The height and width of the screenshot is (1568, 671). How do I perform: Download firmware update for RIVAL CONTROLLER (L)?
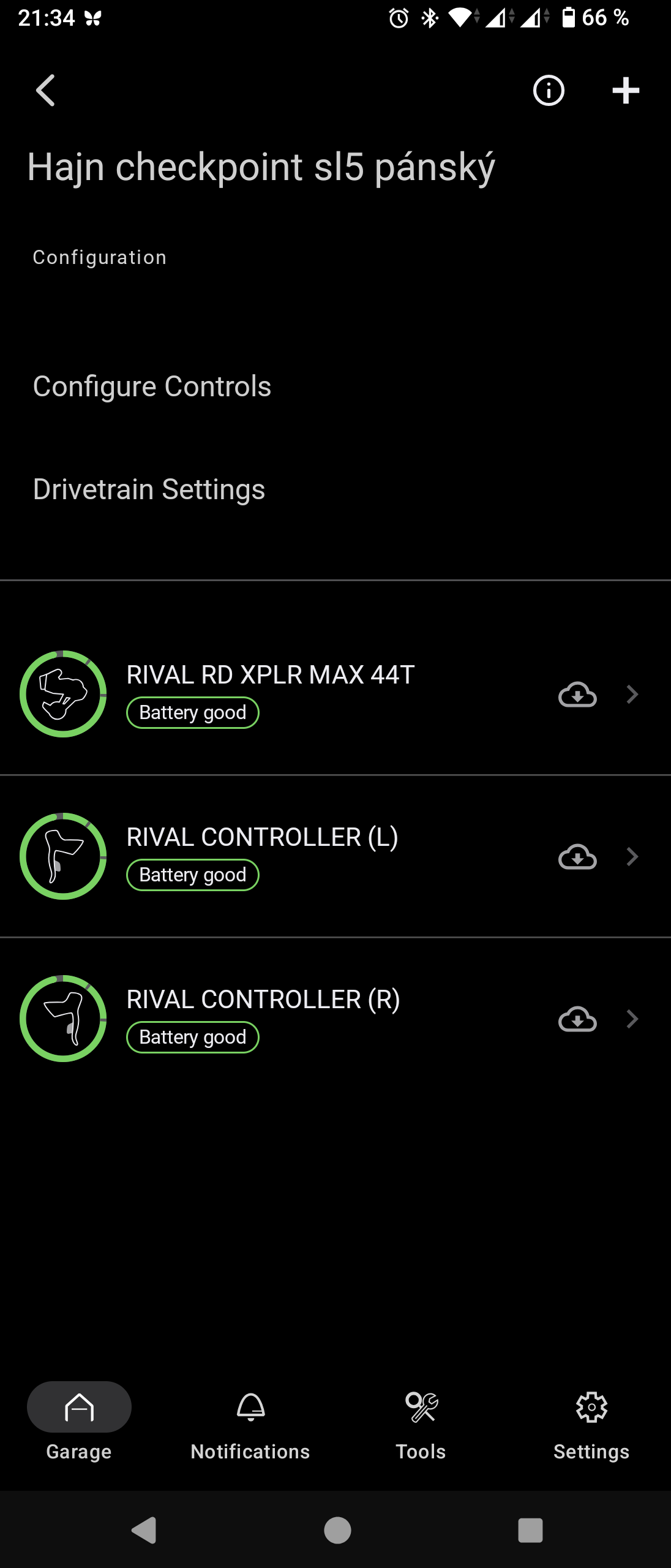[x=577, y=857]
